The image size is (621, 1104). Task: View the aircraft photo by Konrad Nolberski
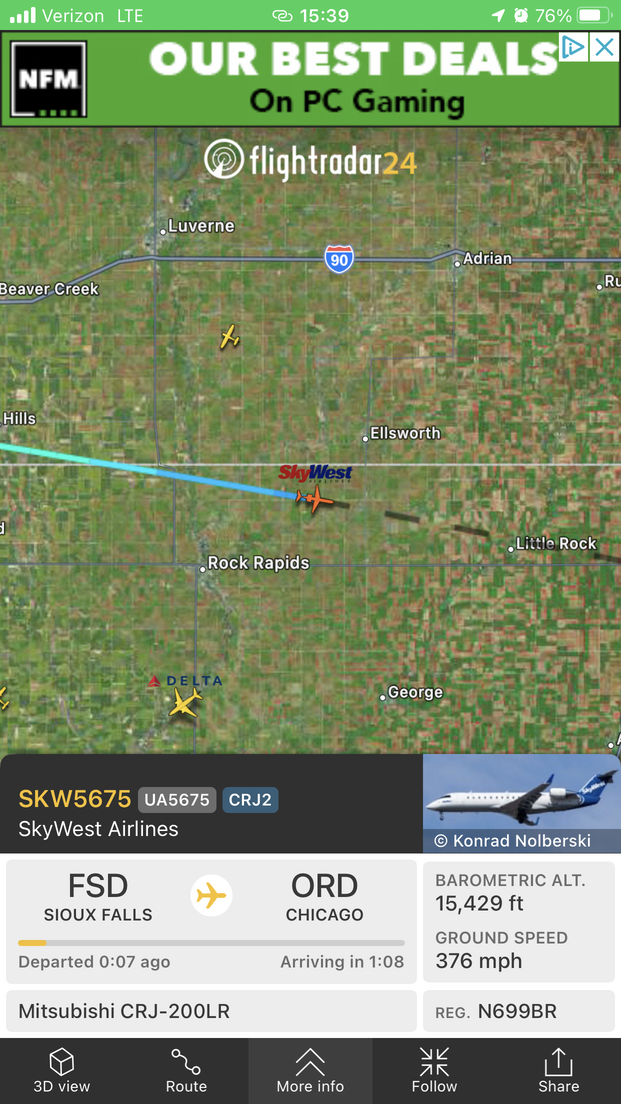click(x=521, y=803)
